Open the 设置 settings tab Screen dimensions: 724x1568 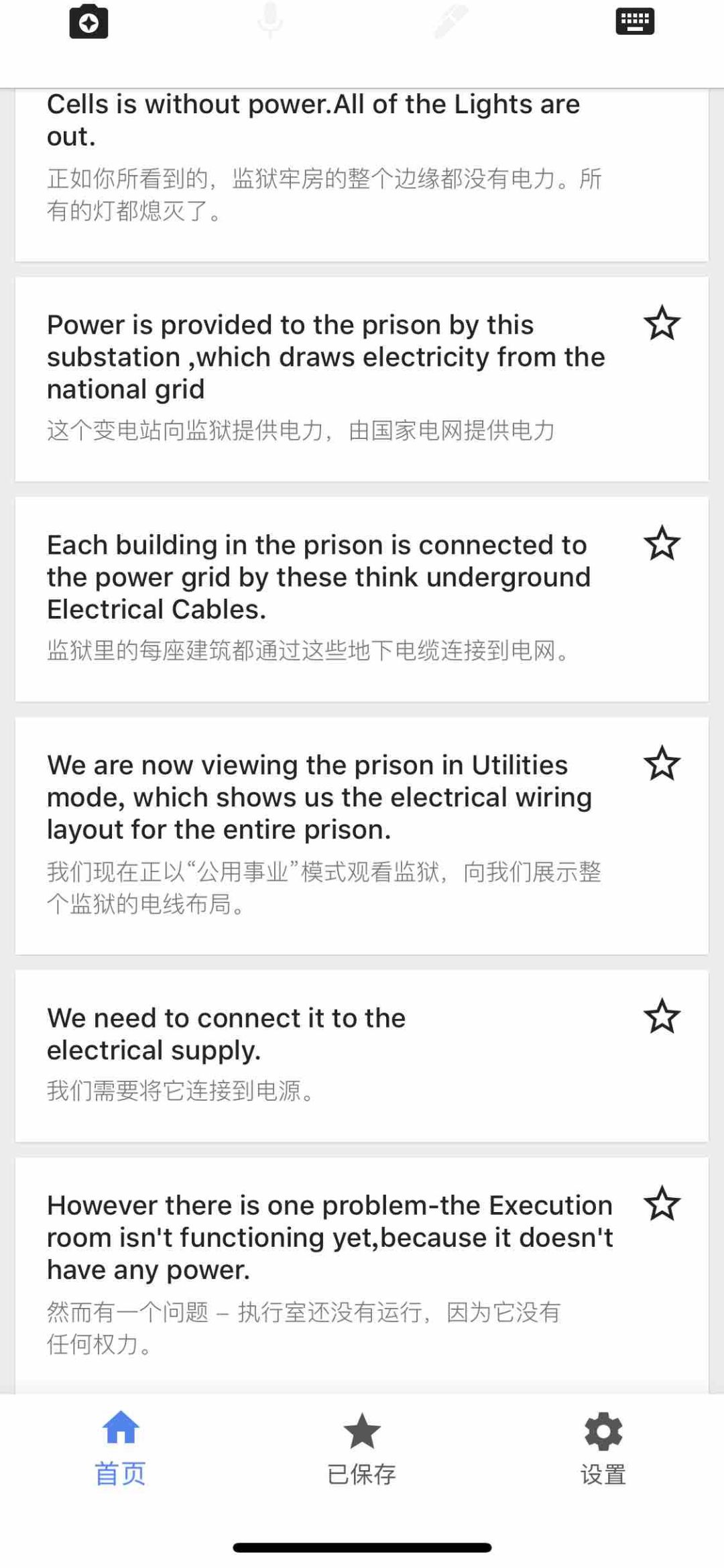coord(603,1448)
